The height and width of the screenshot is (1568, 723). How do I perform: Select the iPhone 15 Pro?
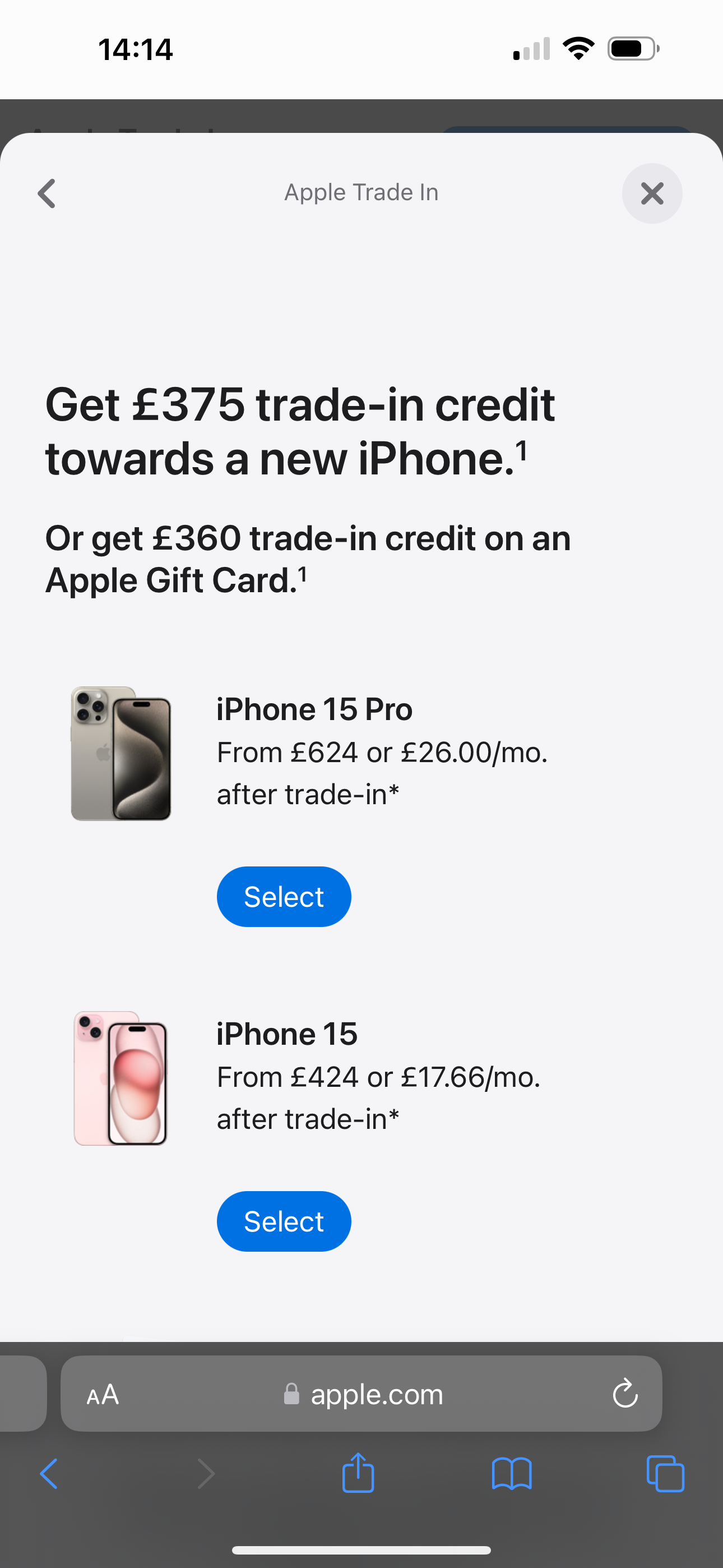pos(284,897)
